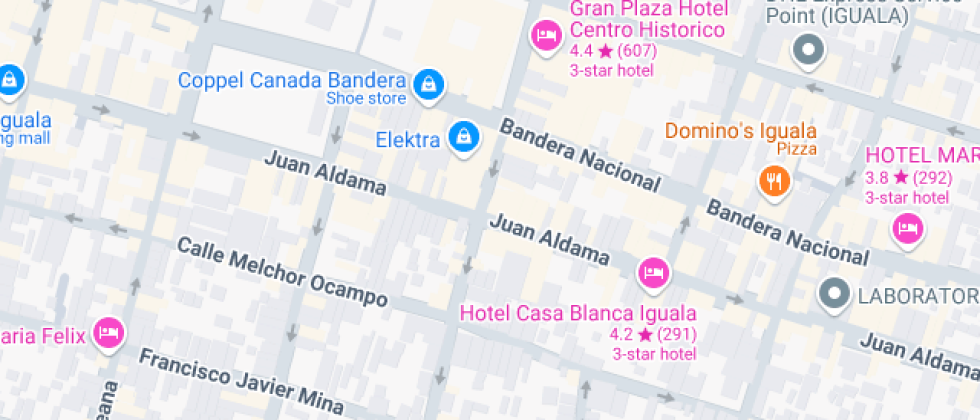980x420 pixels.
Task: Select the Express Service Point (IGUALA) pin
Action: coord(806,49)
